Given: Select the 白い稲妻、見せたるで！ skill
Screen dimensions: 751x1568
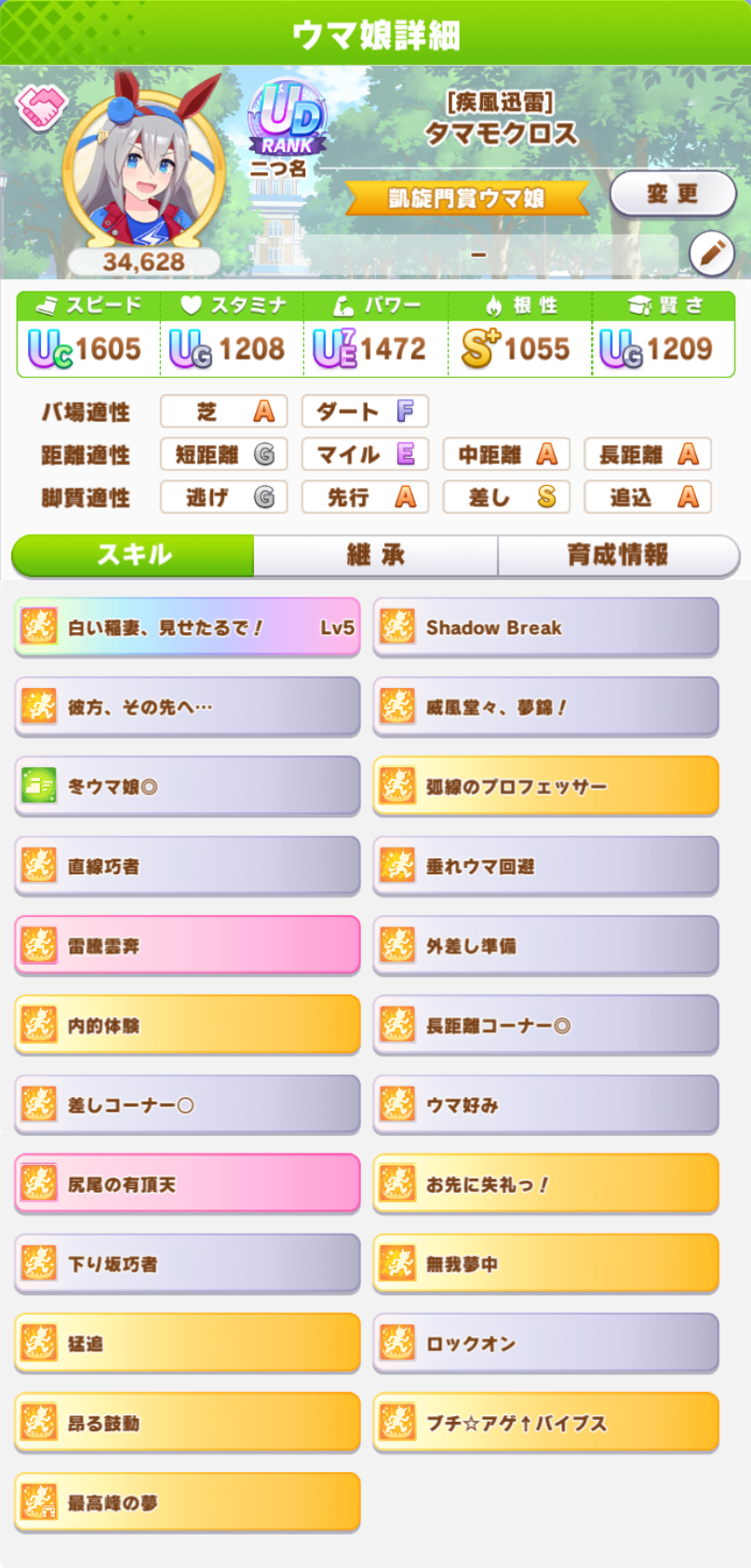Looking at the screenshot, I should coord(186,627).
